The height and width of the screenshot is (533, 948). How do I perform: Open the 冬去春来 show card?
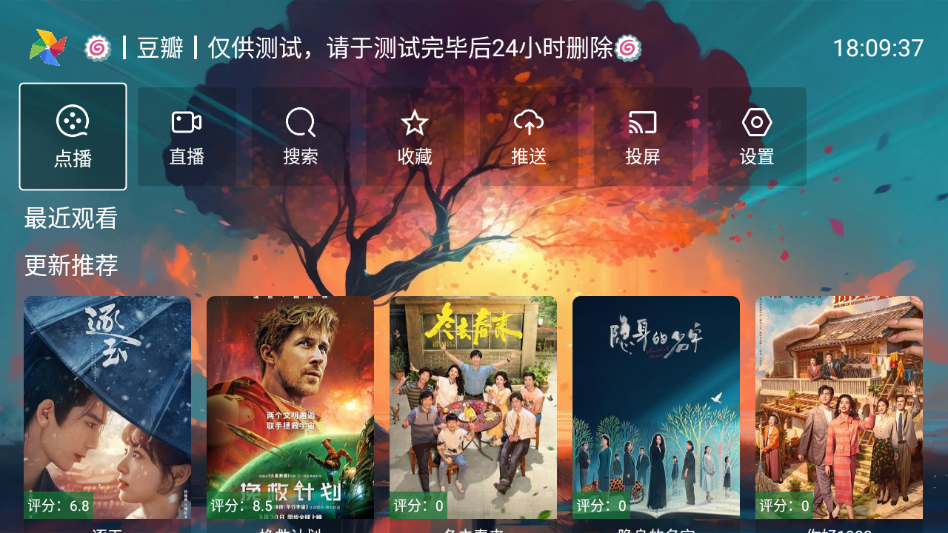tap(473, 408)
